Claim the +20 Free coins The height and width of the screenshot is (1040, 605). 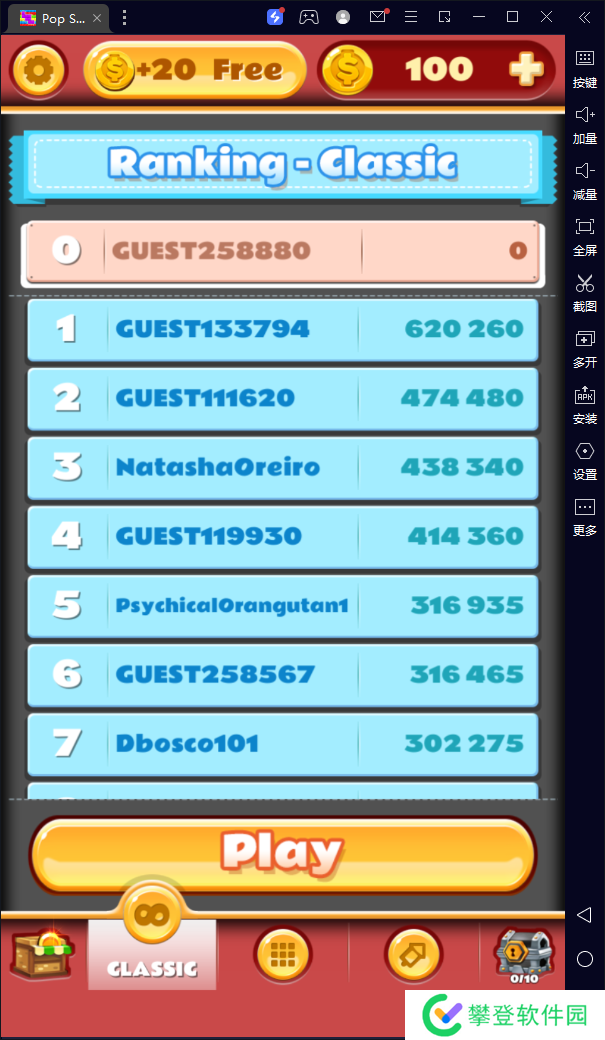pos(195,70)
